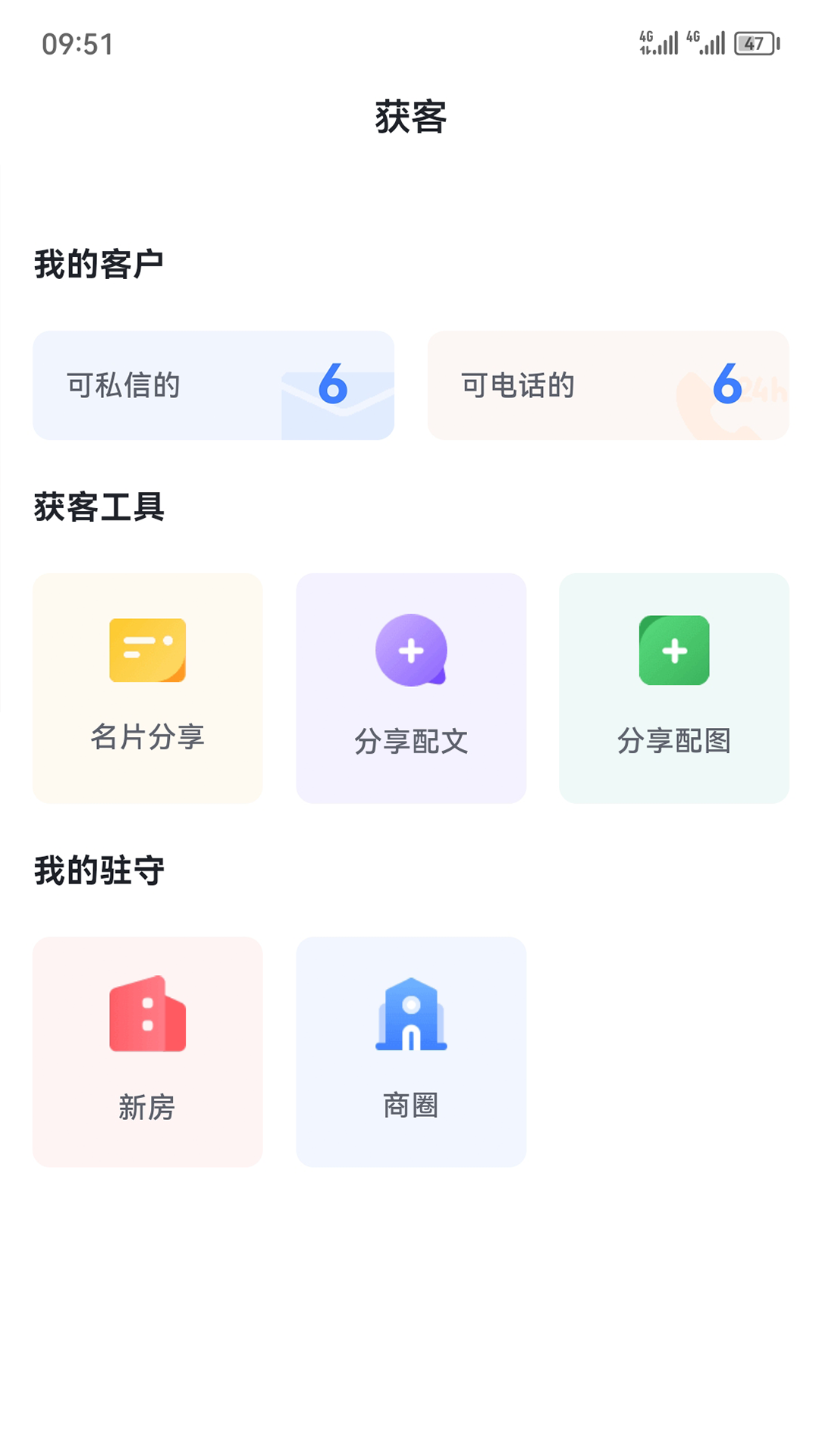Open the 分享配图 tool card

pyautogui.click(x=673, y=686)
